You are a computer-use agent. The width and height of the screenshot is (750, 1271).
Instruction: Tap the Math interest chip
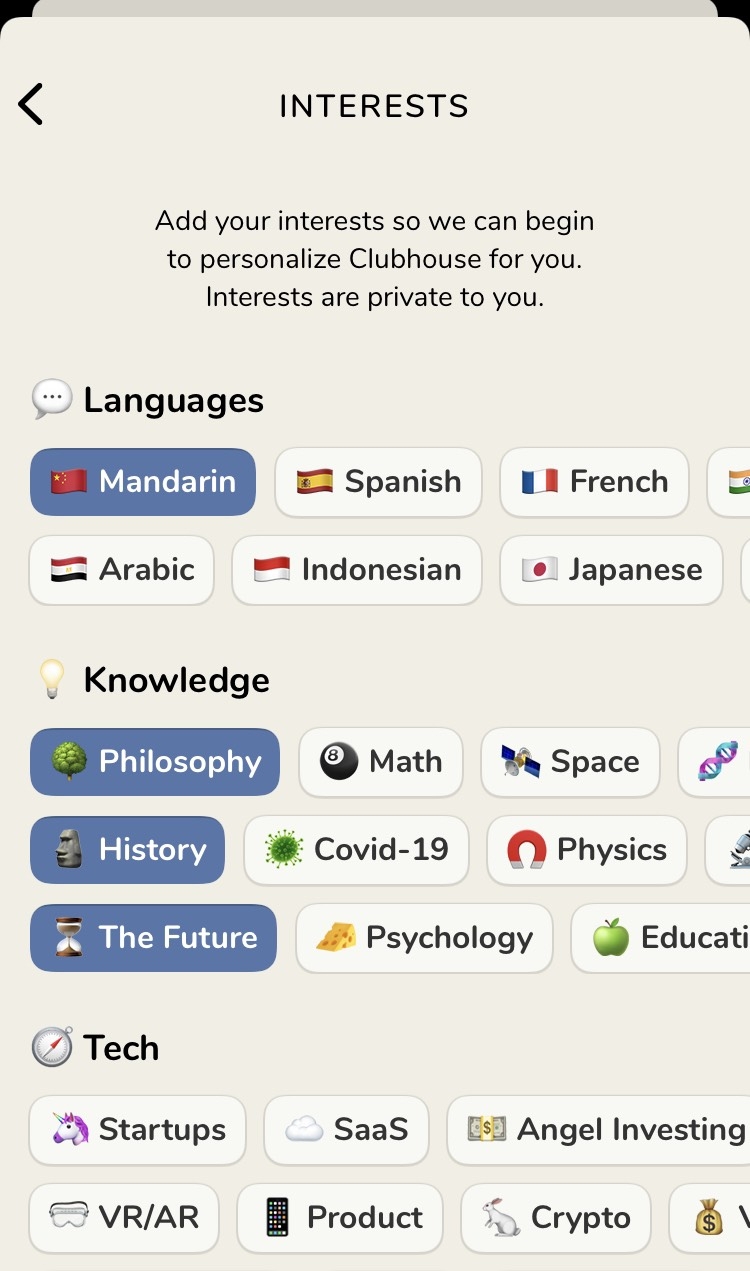click(x=380, y=762)
